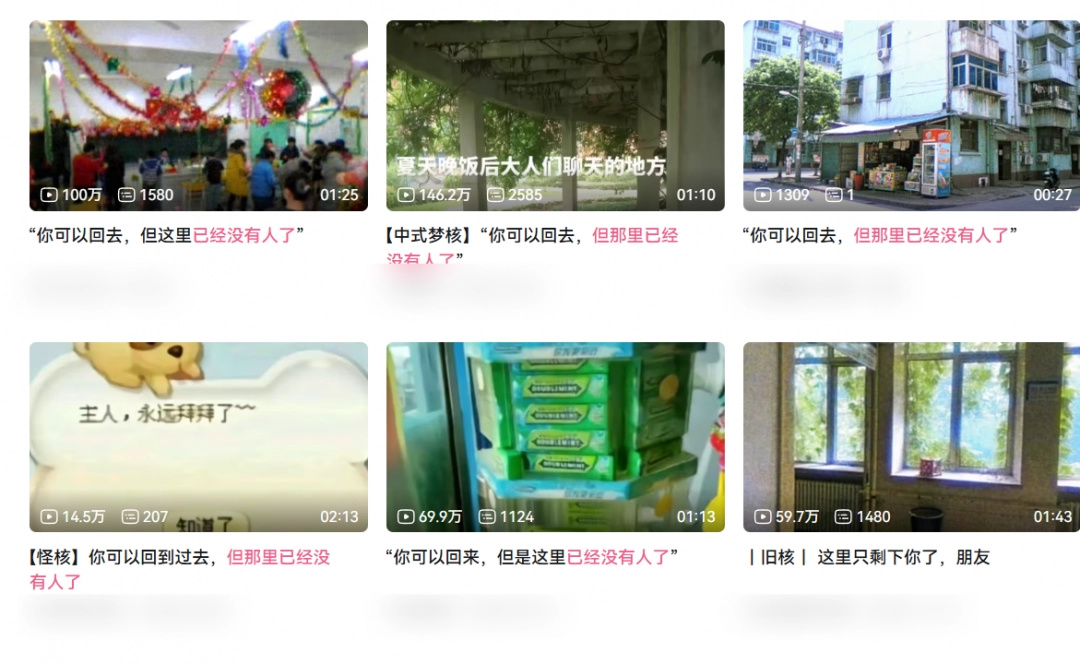
Task: Open the 01:25 video with festive decorations
Action: [x=198, y=115]
